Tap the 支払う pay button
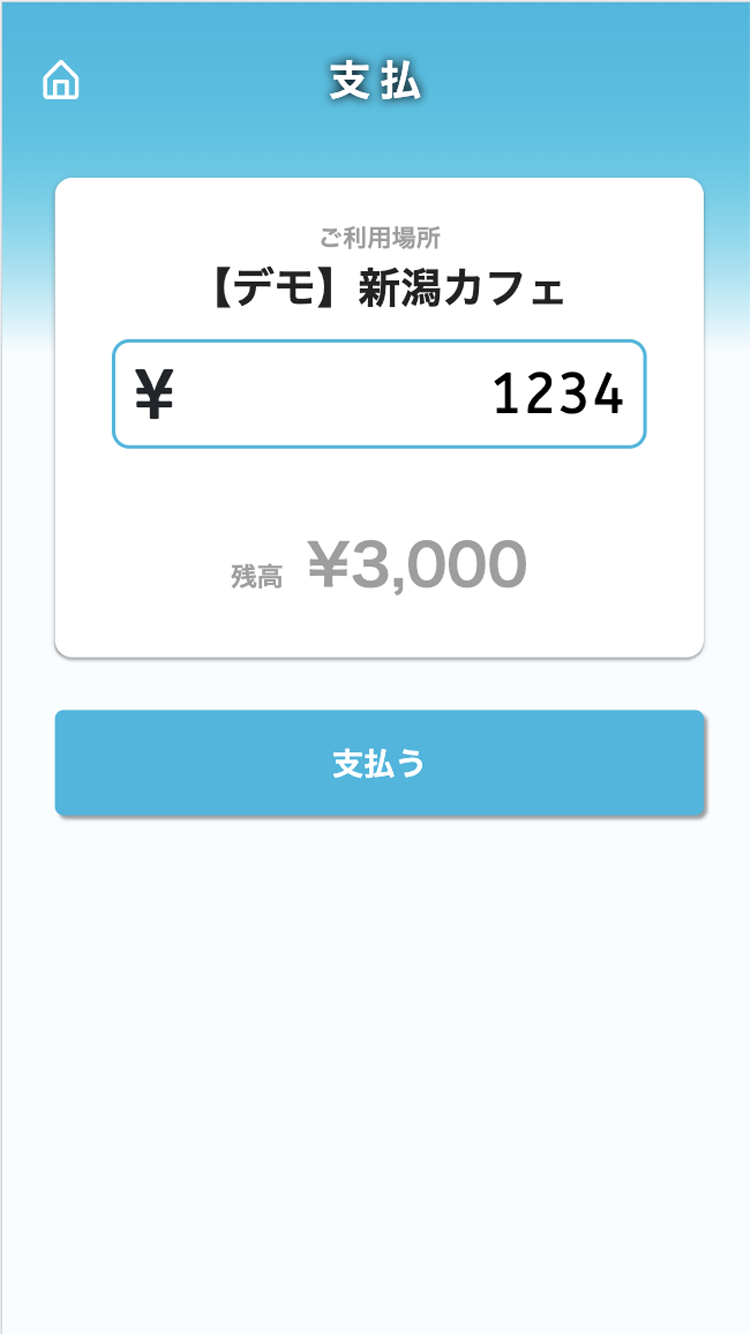 379,763
